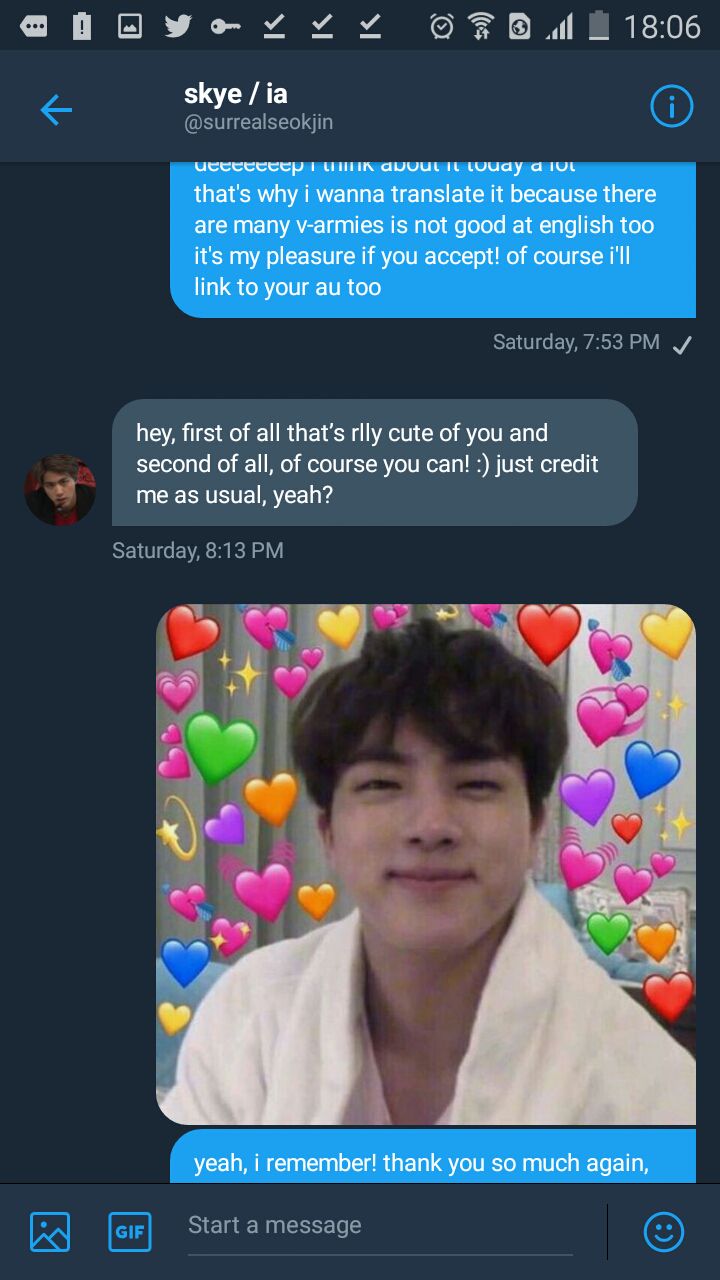Open the GIF picker
This screenshot has width=720, height=1280.
tap(130, 1231)
